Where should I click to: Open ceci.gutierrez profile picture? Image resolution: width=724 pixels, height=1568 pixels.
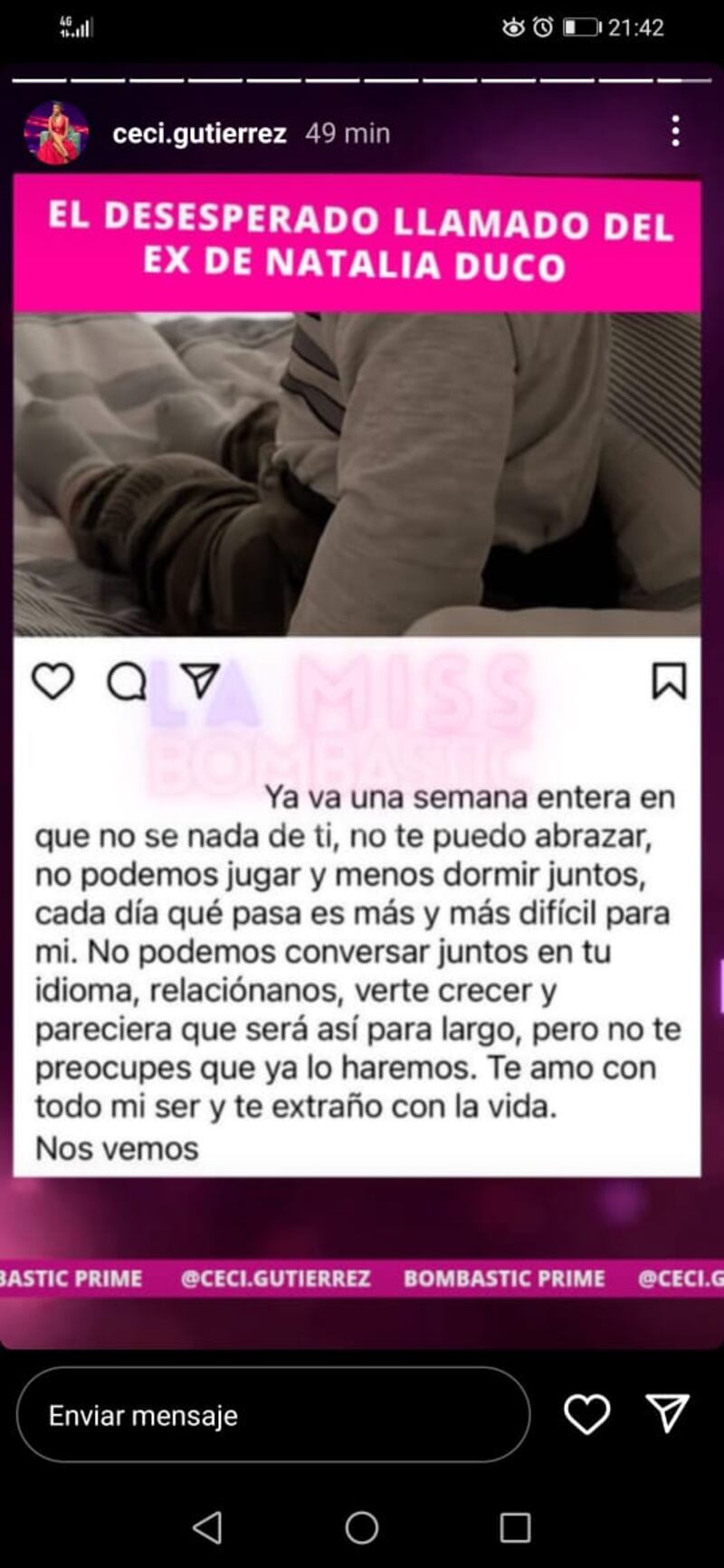click(55, 133)
